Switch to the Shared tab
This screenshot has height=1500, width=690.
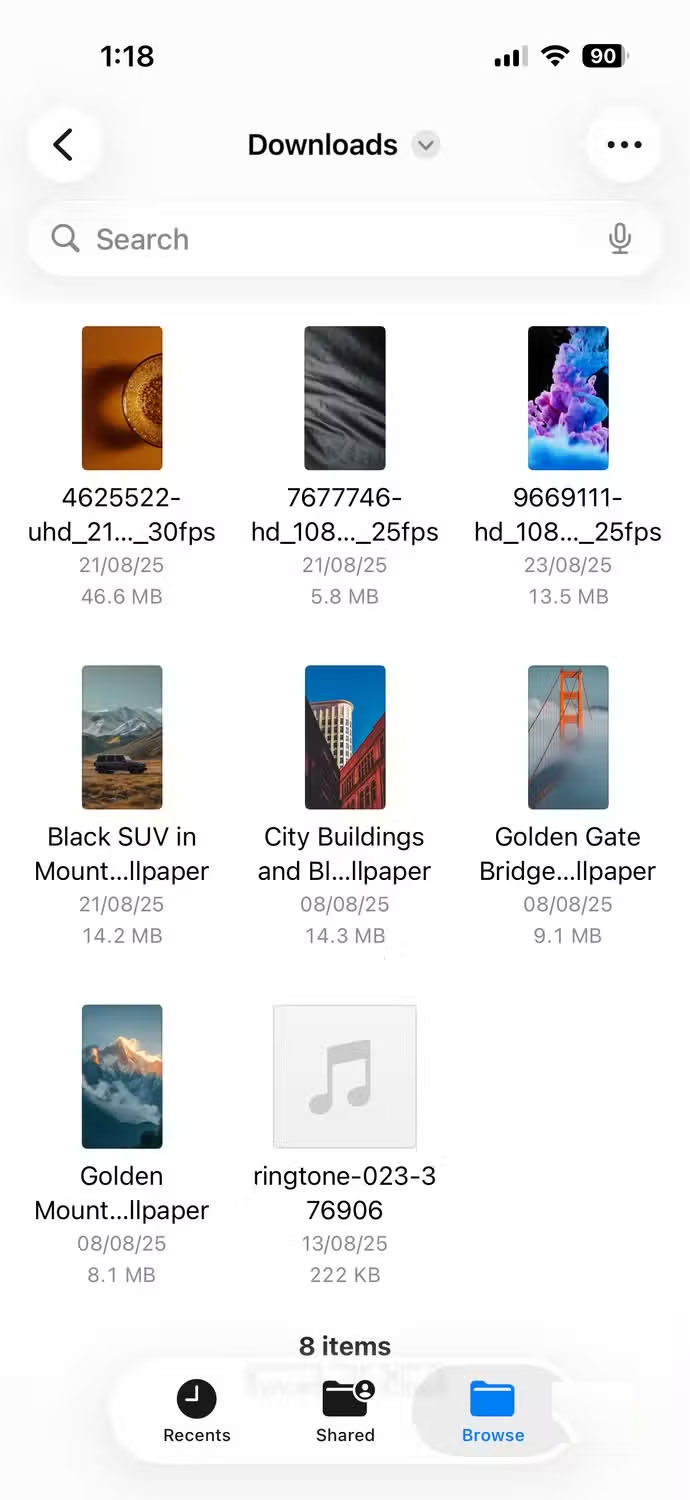coord(346,1410)
